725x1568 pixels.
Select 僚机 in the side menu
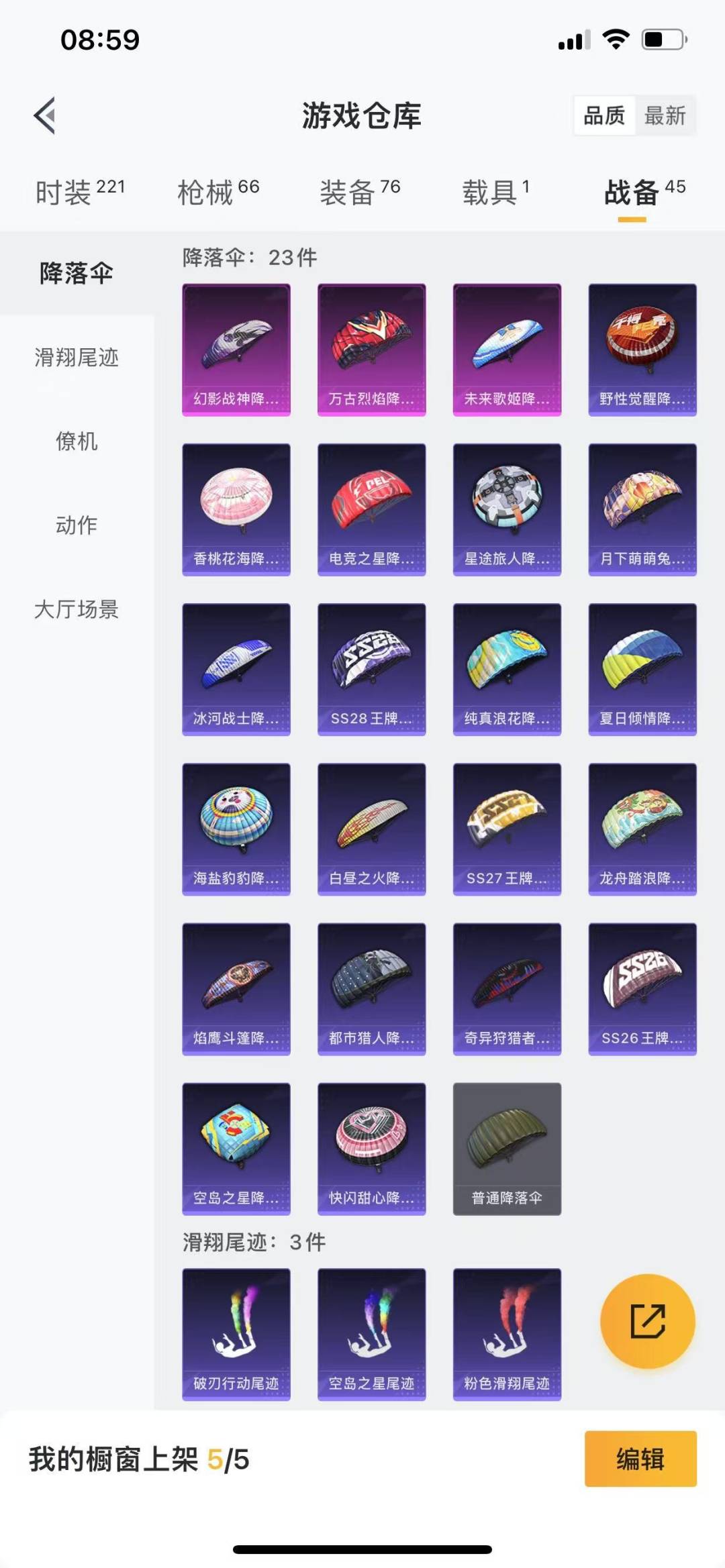coord(77,441)
